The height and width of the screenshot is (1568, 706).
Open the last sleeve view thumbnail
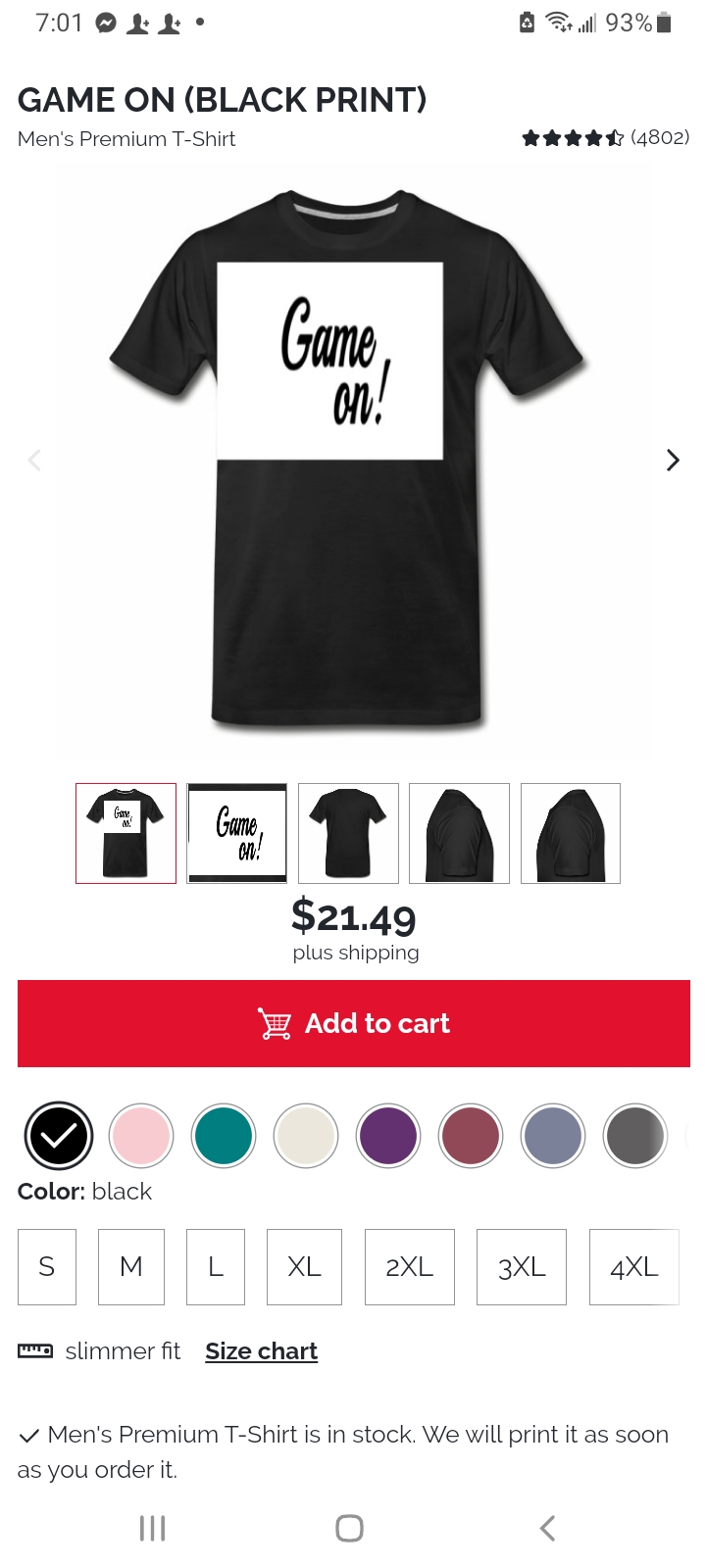pyautogui.click(x=571, y=833)
